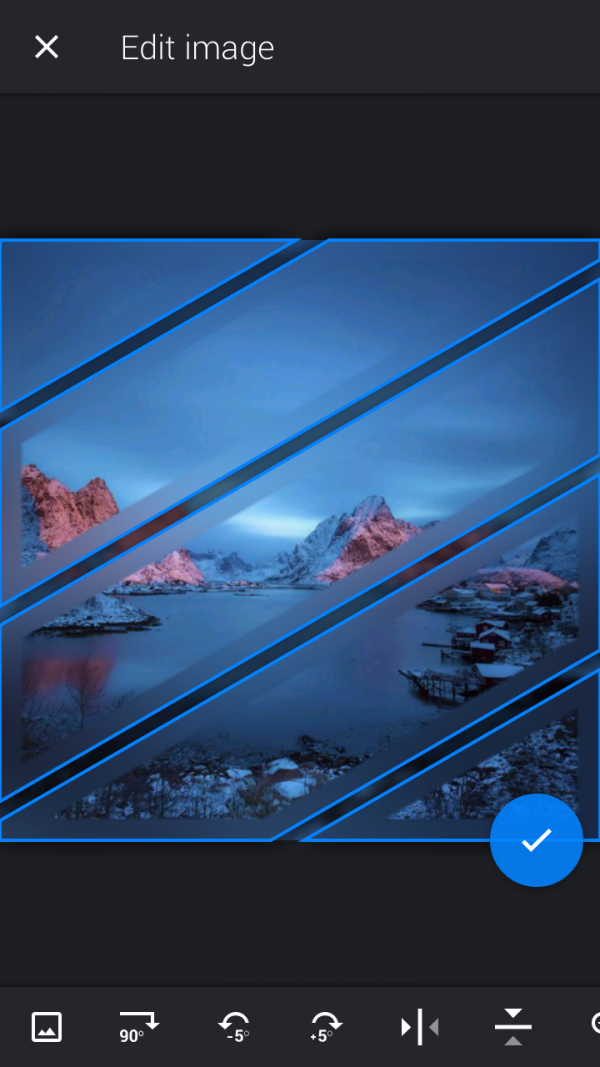600x1067 pixels.
Task: Rotate the image by 90 degrees
Action: point(139,1026)
